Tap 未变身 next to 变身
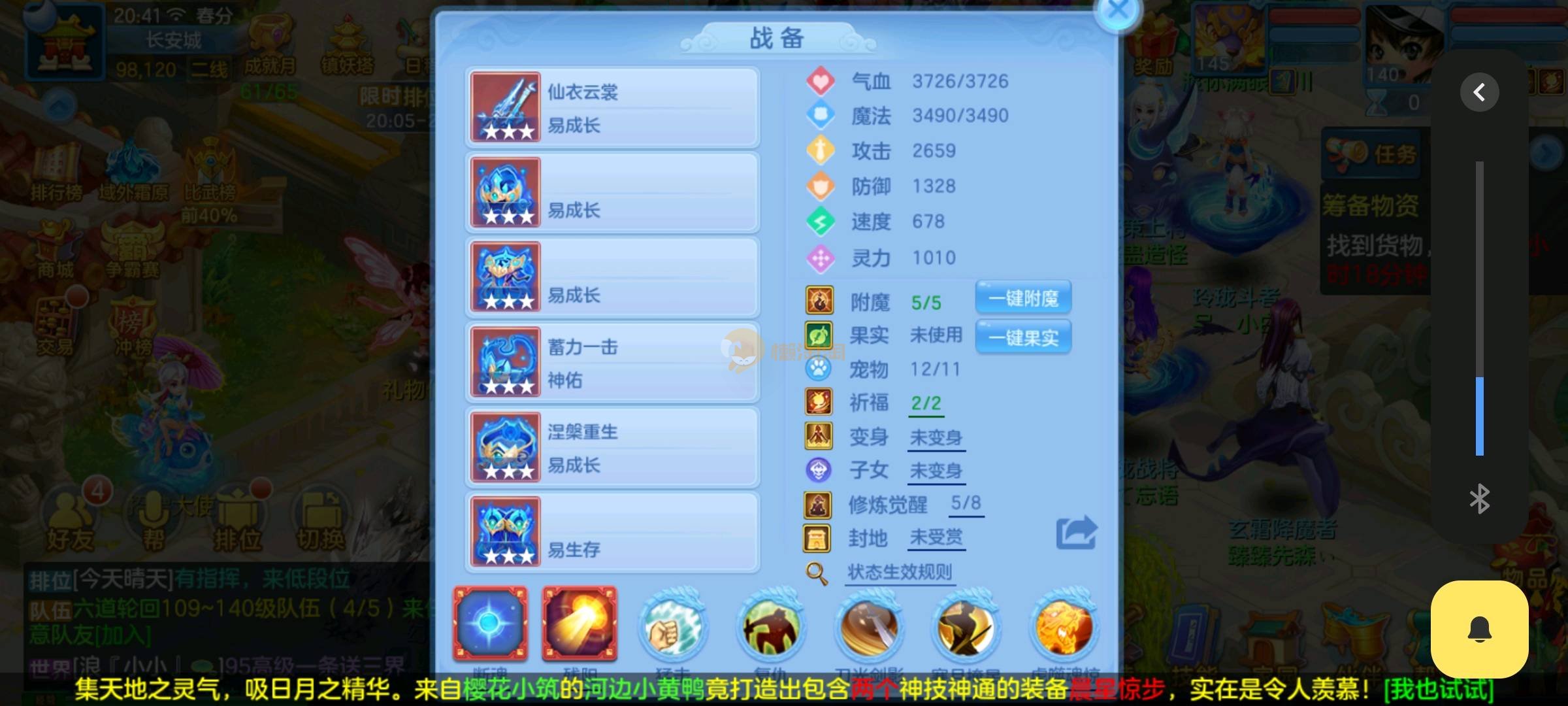 (x=936, y=437)
